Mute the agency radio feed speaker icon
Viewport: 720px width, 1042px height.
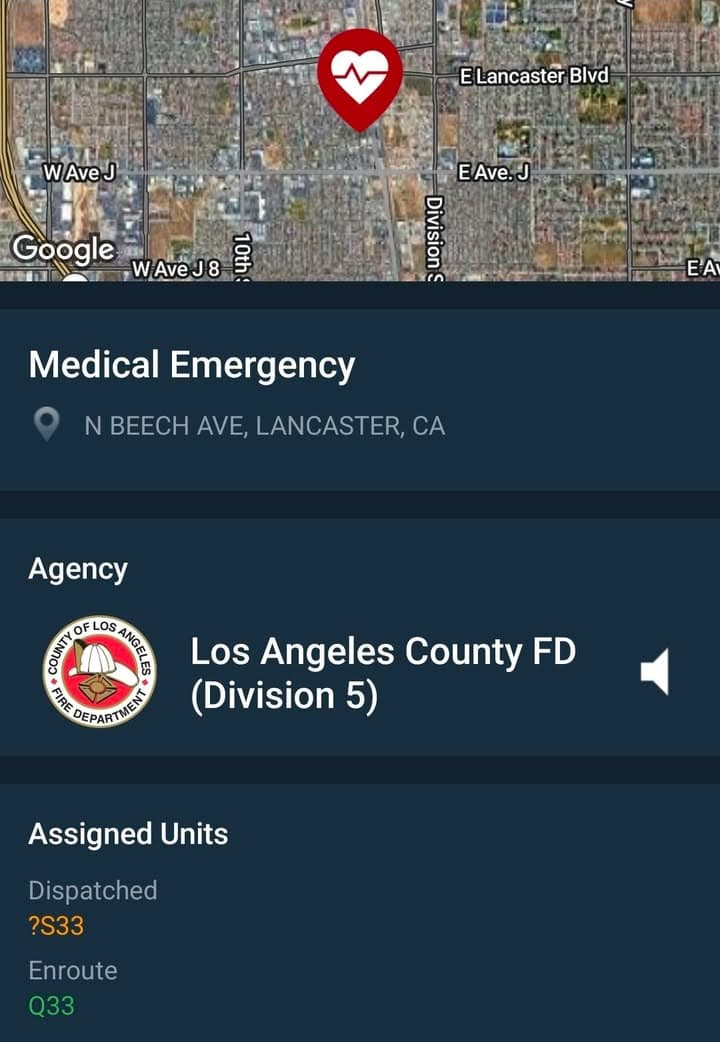(655, 672)
